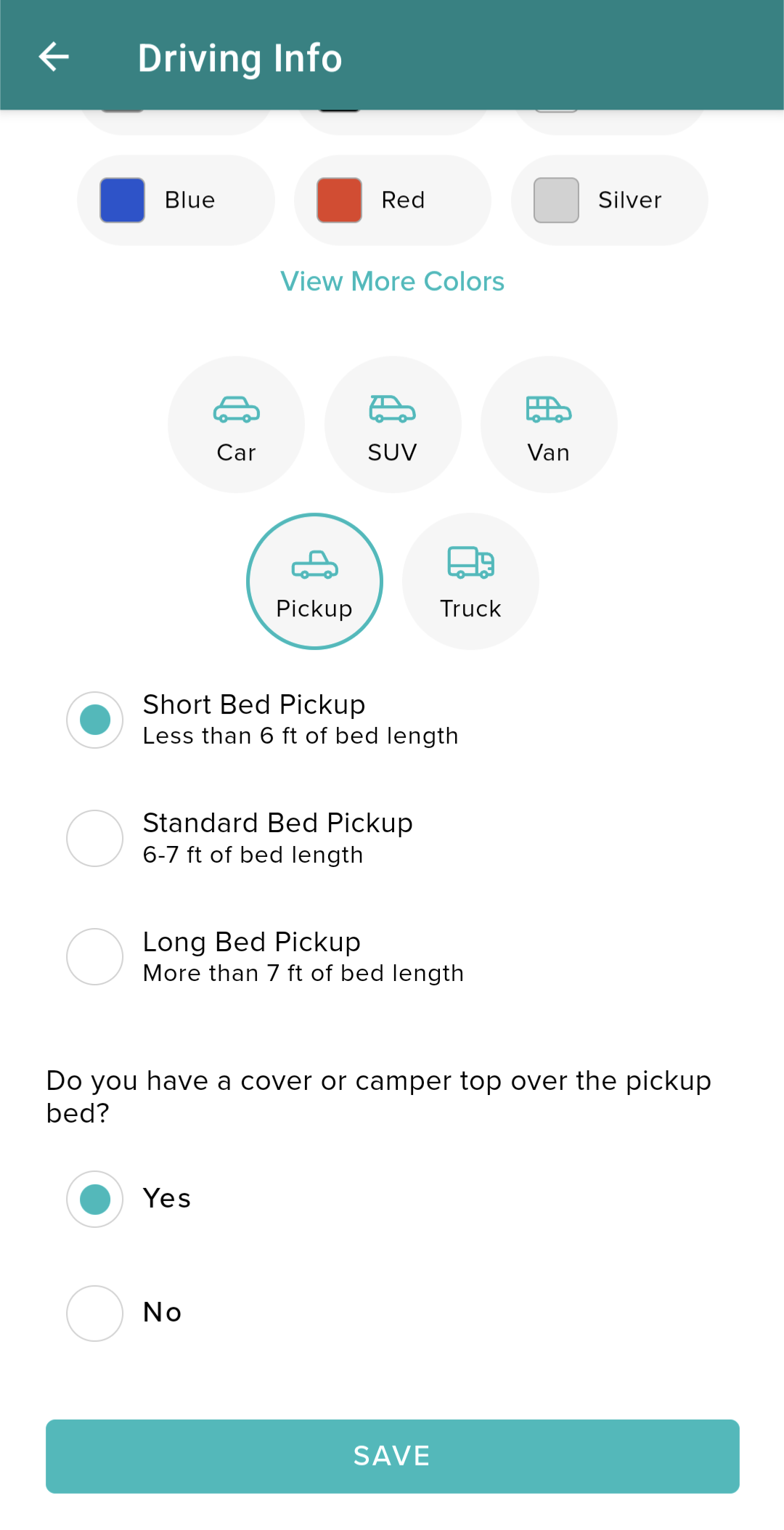Choose Long Bed Pickup option

(94, 957)
